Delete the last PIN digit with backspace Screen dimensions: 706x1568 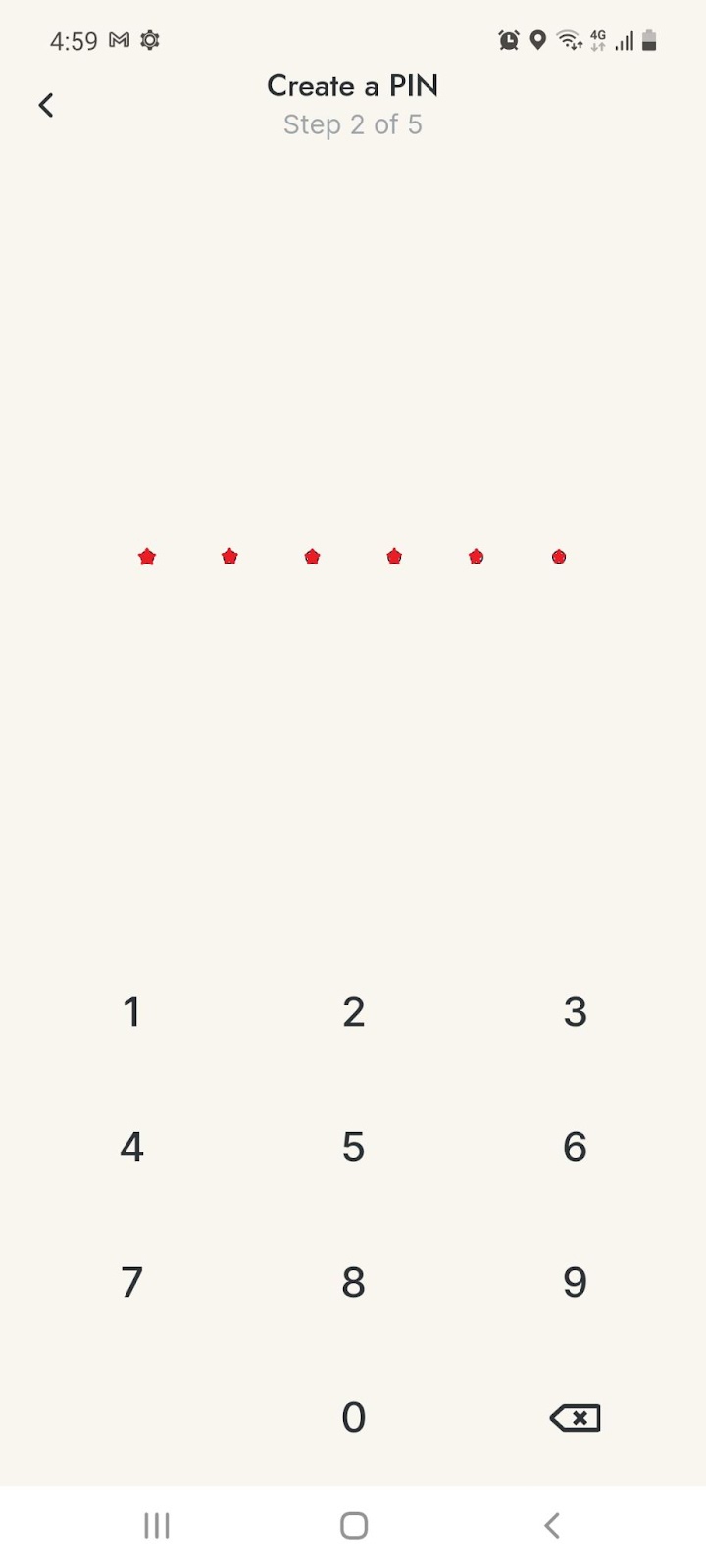coord(576,1418)
